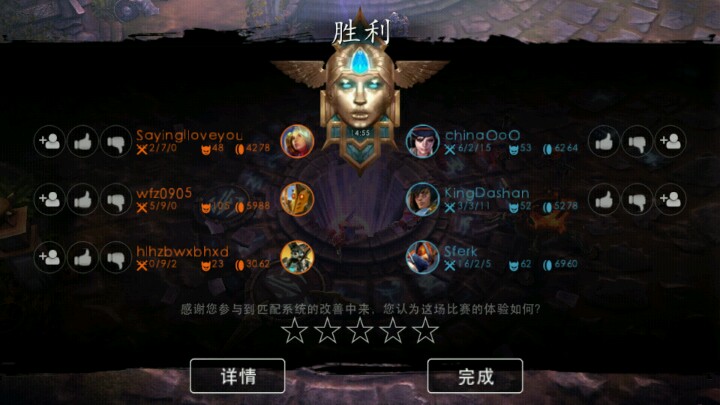The image size is (720, 405).
Task: Open match details with 详情
Action: (238, 376)
